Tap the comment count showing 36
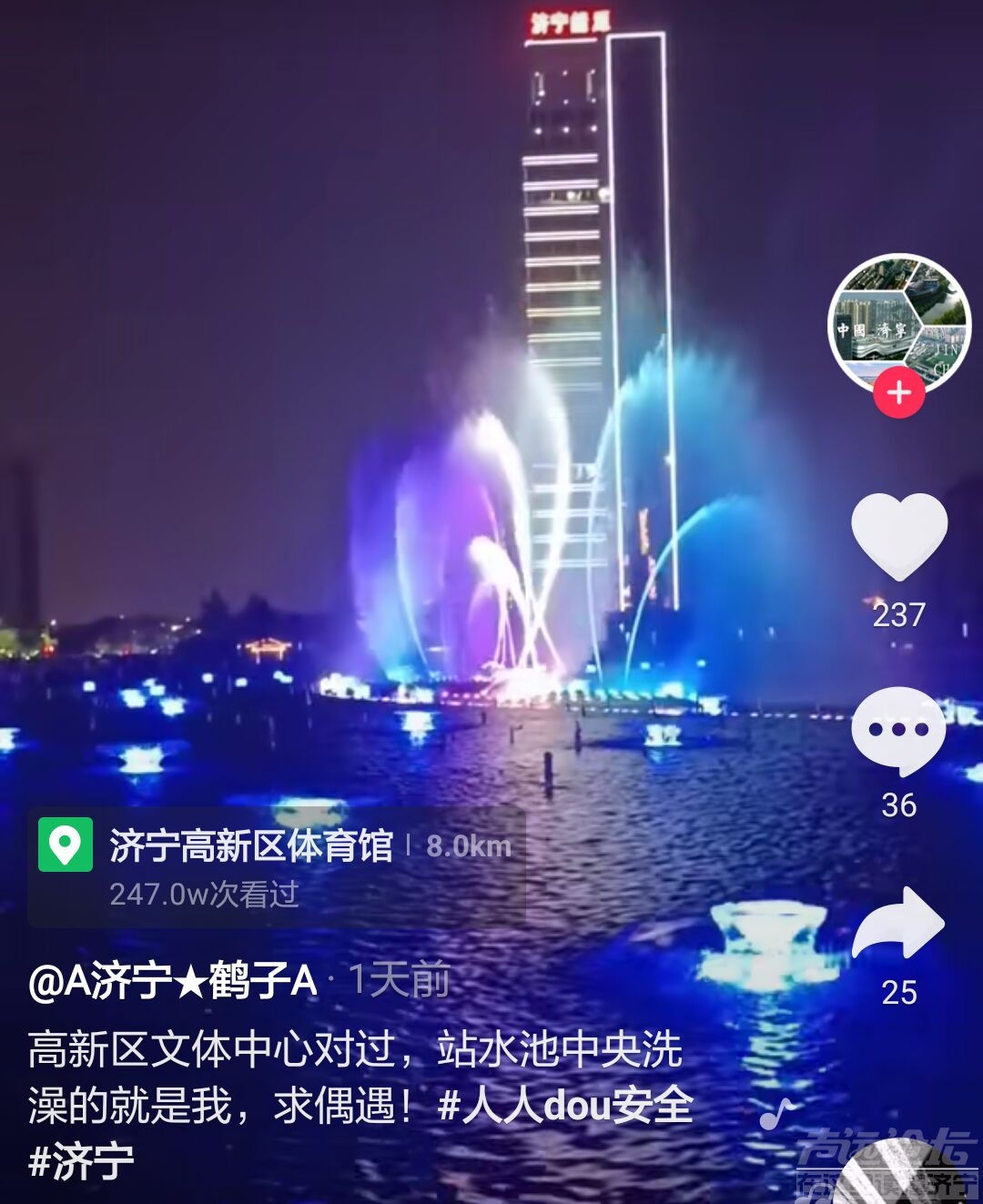 899,804
